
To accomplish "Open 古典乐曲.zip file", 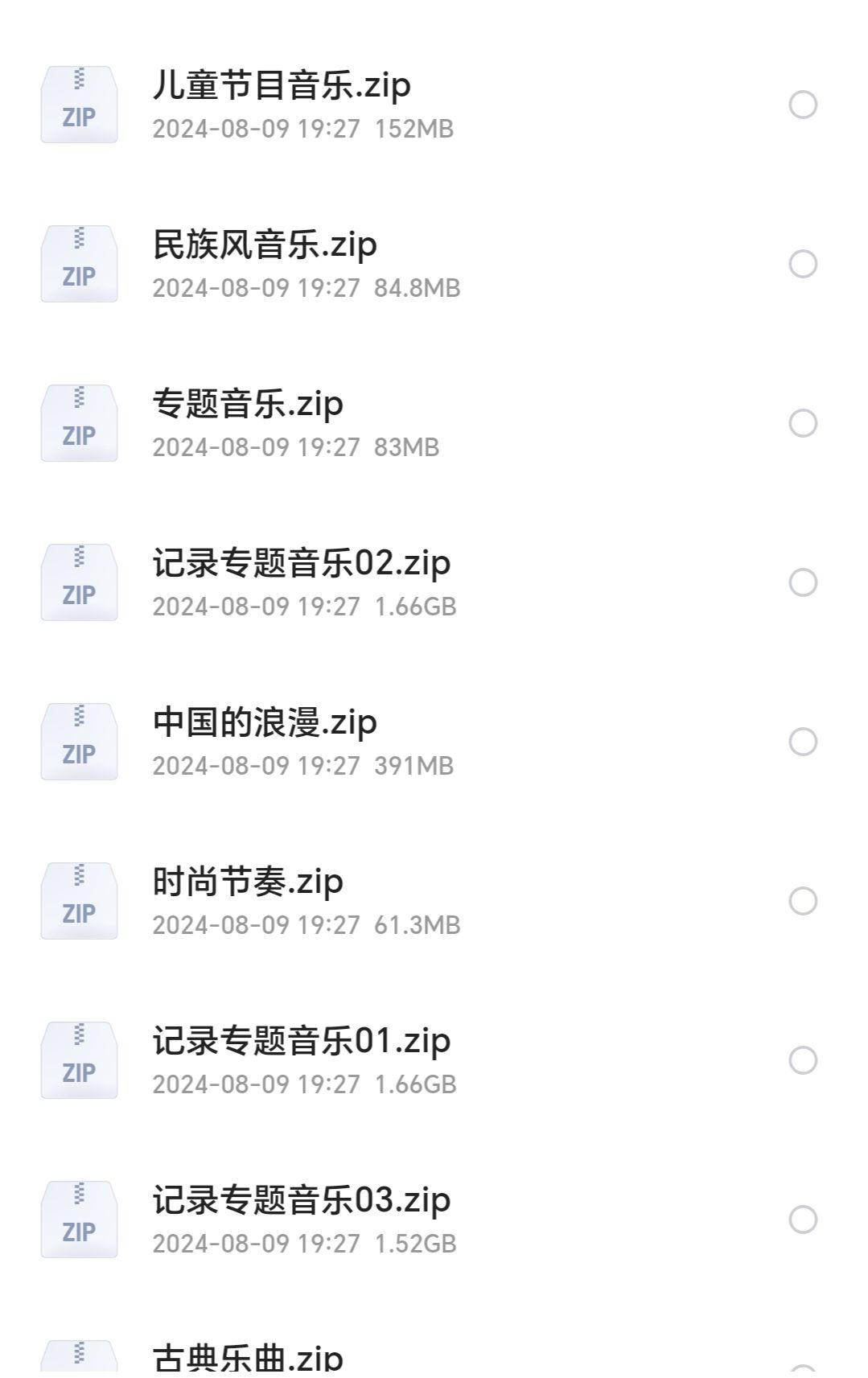I will point(248,1358).
